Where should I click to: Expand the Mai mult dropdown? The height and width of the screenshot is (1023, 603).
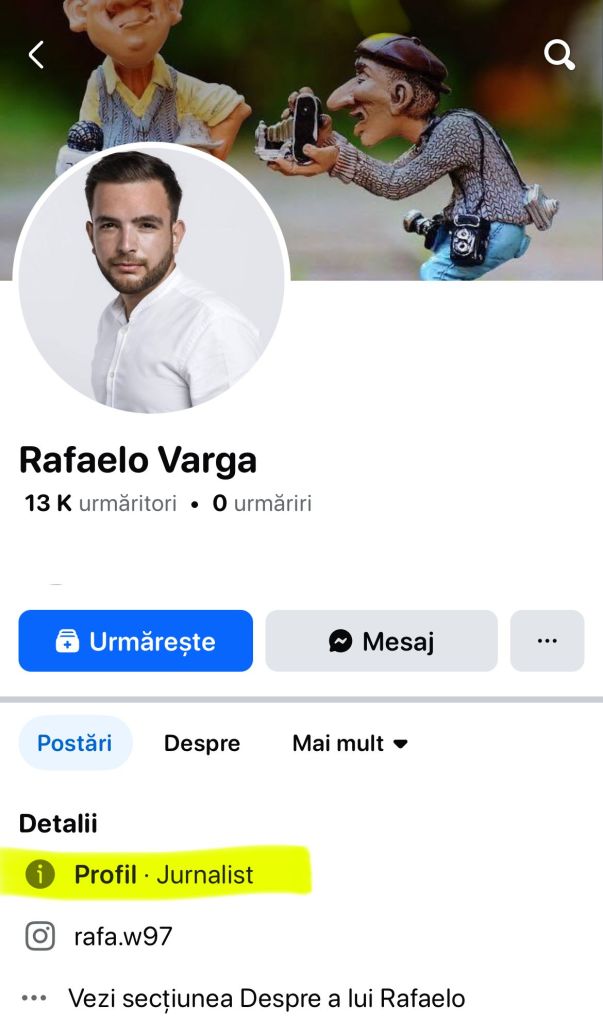[350, 743]
